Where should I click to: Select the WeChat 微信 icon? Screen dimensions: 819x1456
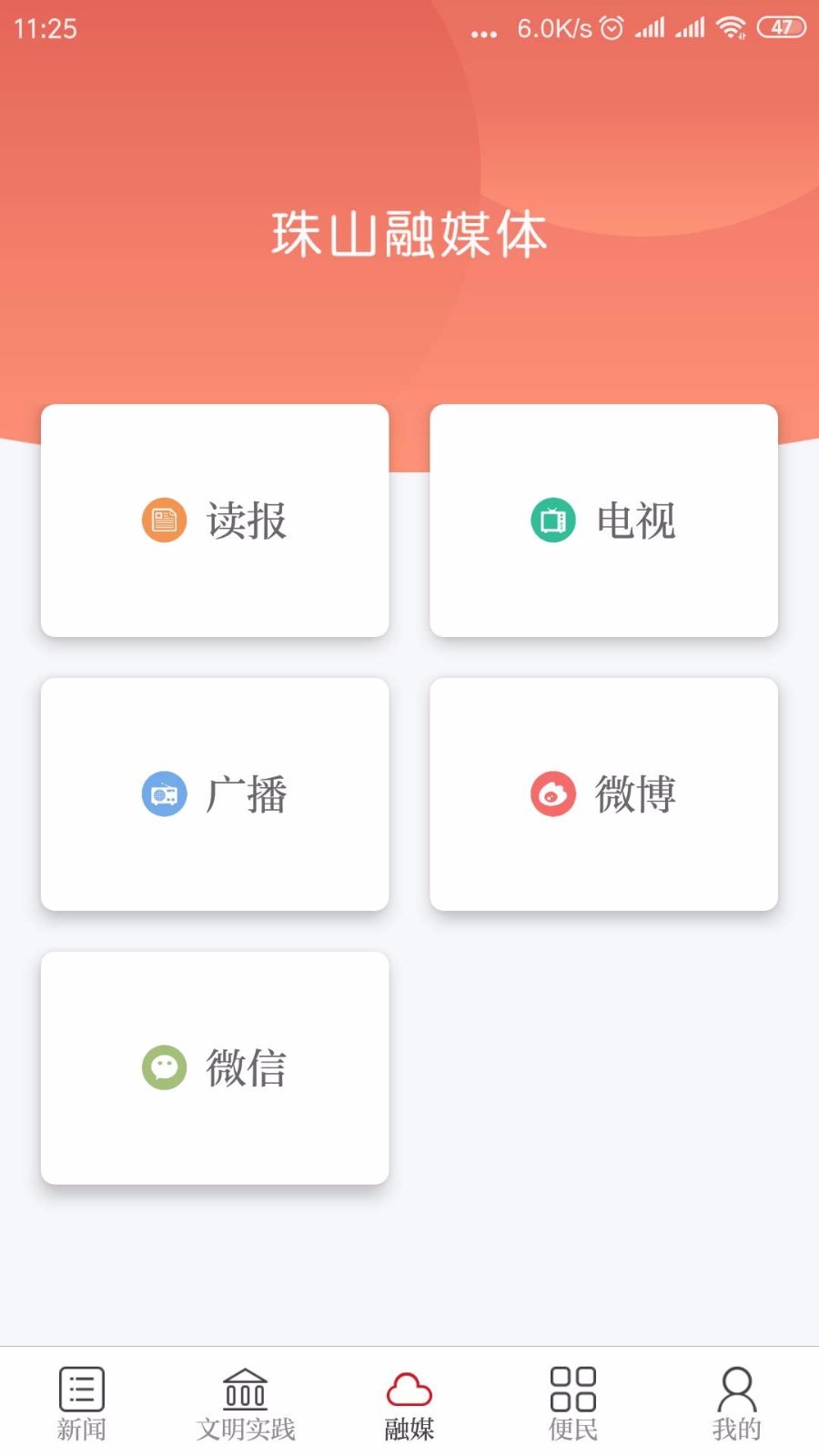[x=165, y=1067]
